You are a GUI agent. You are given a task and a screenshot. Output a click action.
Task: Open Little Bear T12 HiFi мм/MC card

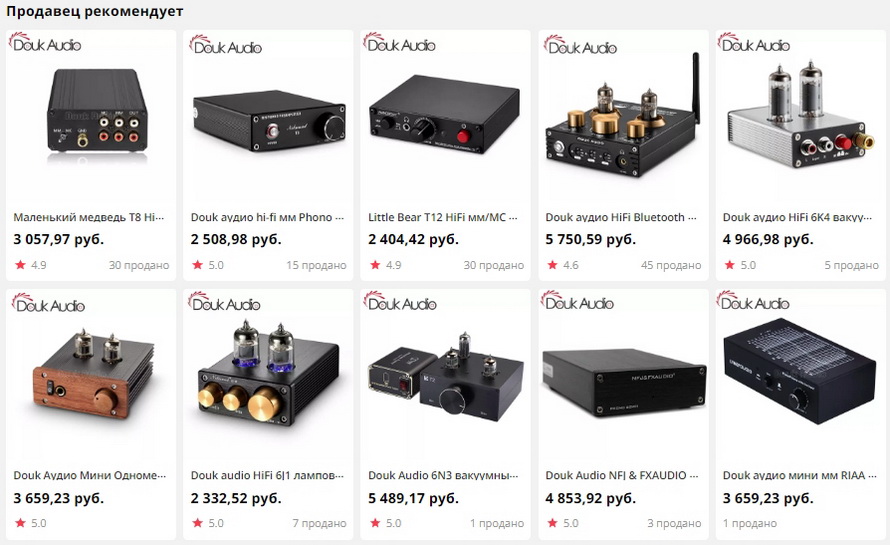click(x=444, y=217)
